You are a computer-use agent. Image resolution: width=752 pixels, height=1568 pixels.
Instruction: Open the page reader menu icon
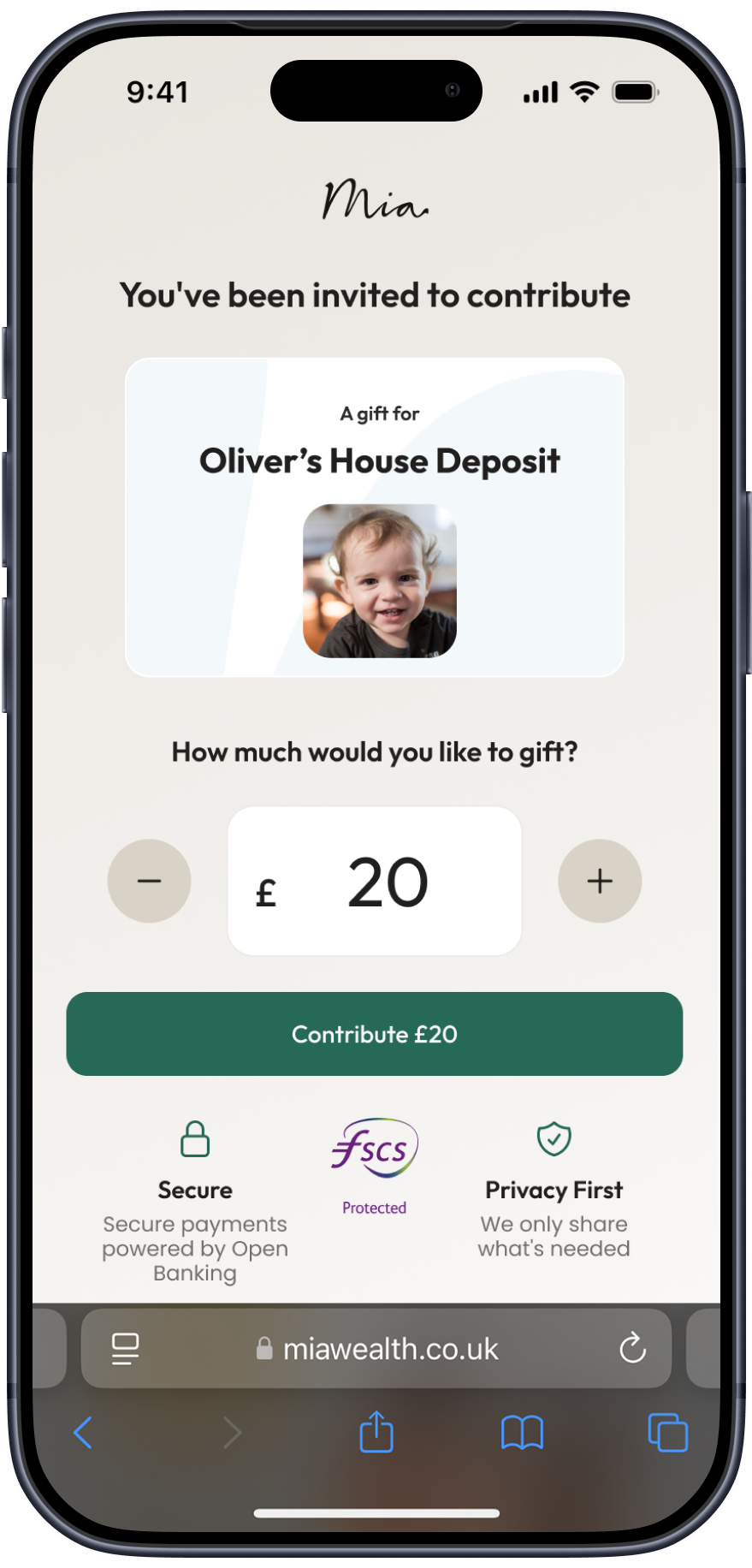(126, 1349)
